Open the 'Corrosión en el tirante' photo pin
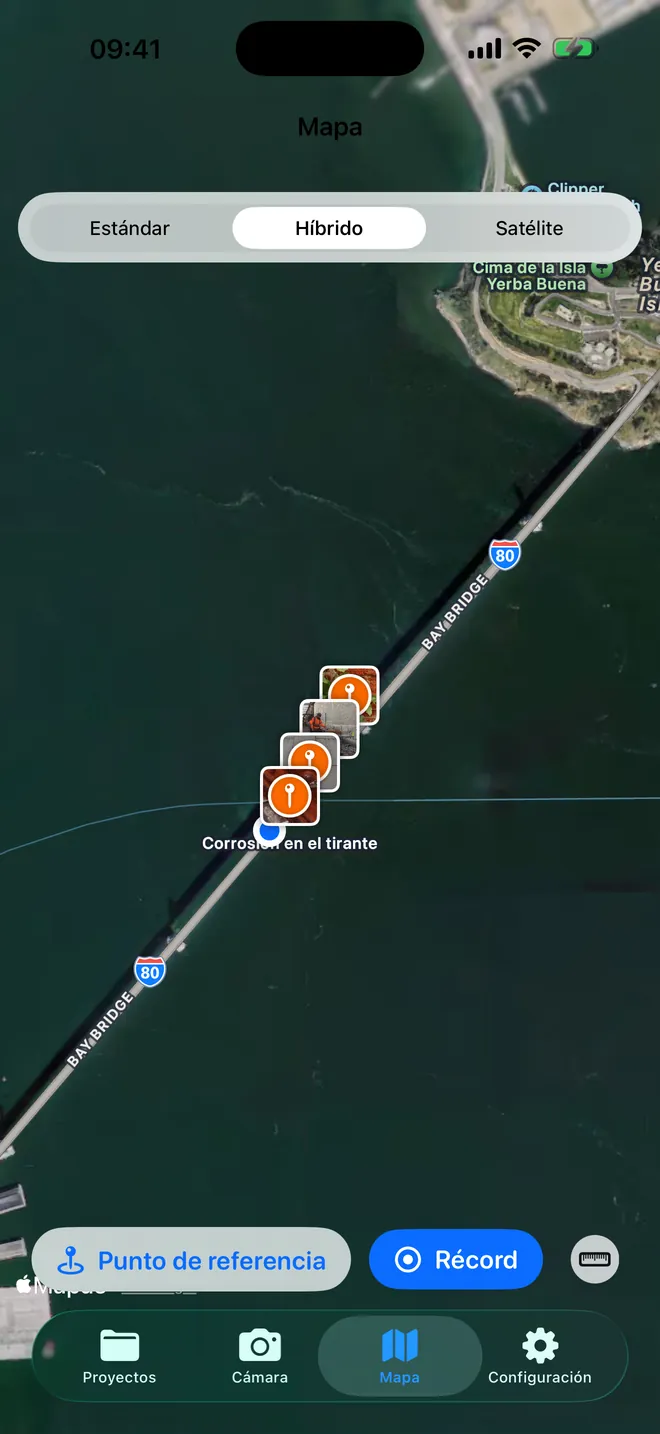The image size is (660, 1434). pos(290,796)
